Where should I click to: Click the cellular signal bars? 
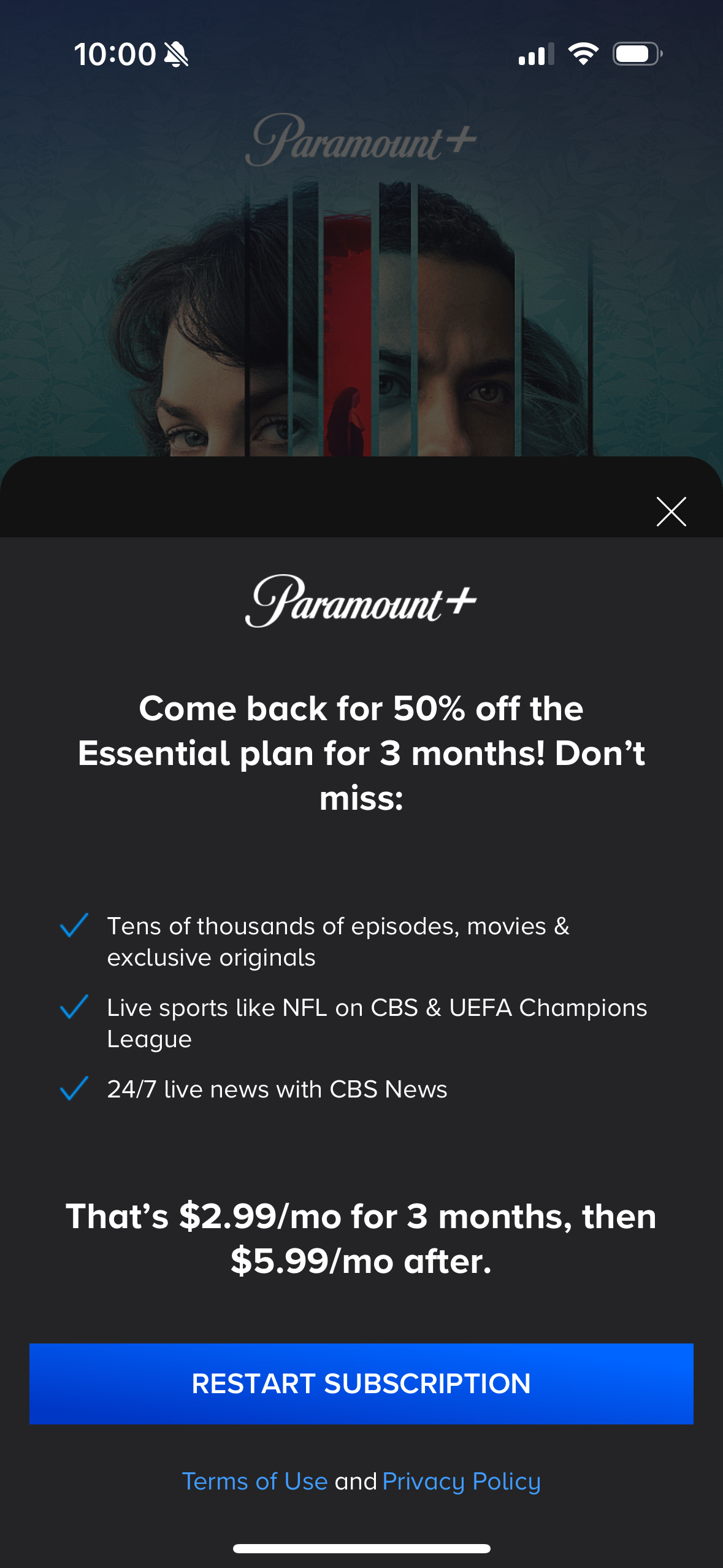[535, 55]
